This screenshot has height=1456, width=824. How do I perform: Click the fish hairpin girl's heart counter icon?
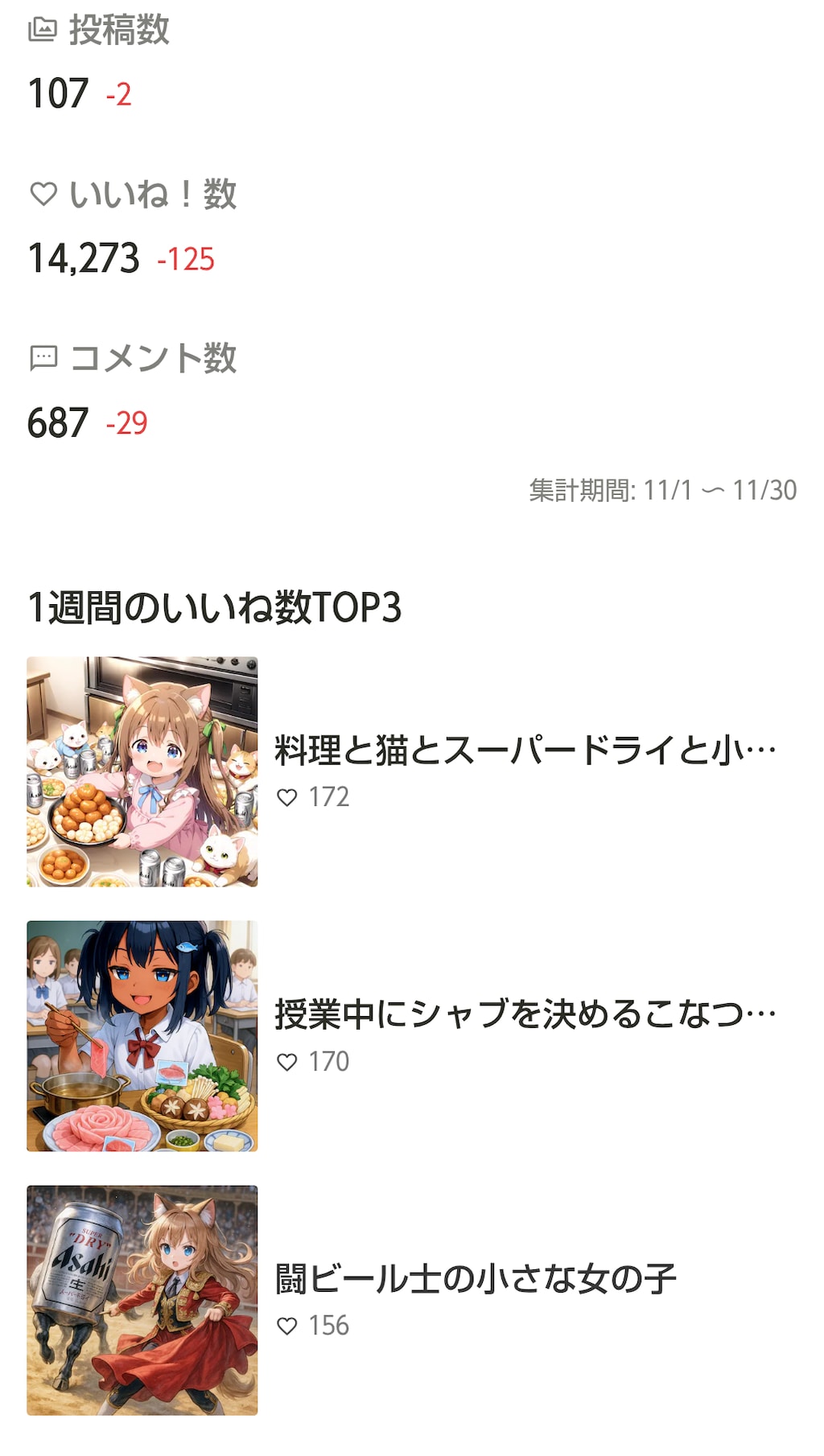point(287,1061)
